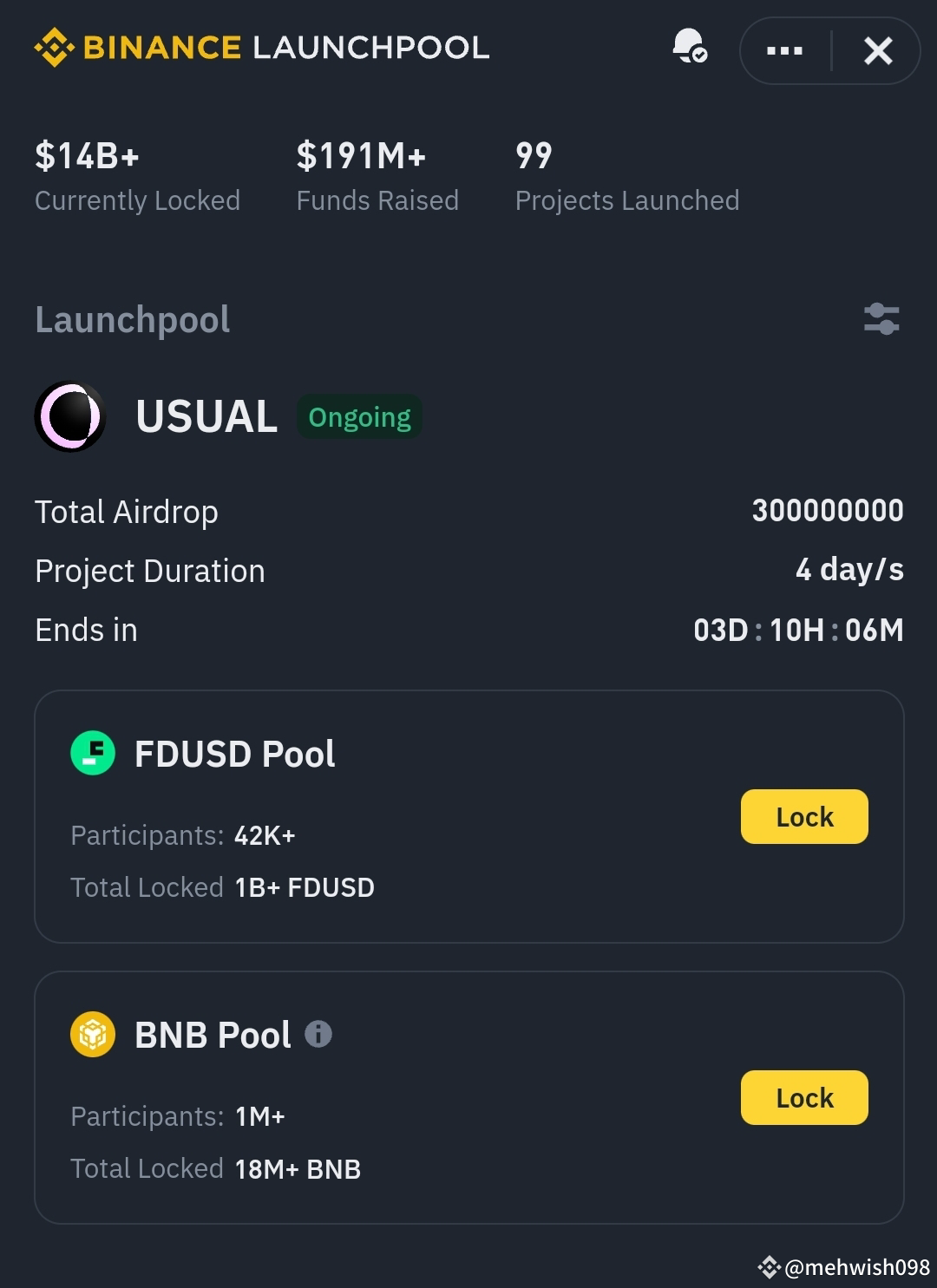The height and width of the screenshot is (1288, 937).
Task: Click the filter icon beside Launchpool
Action: pyautogui.click(x=881, y=319)
